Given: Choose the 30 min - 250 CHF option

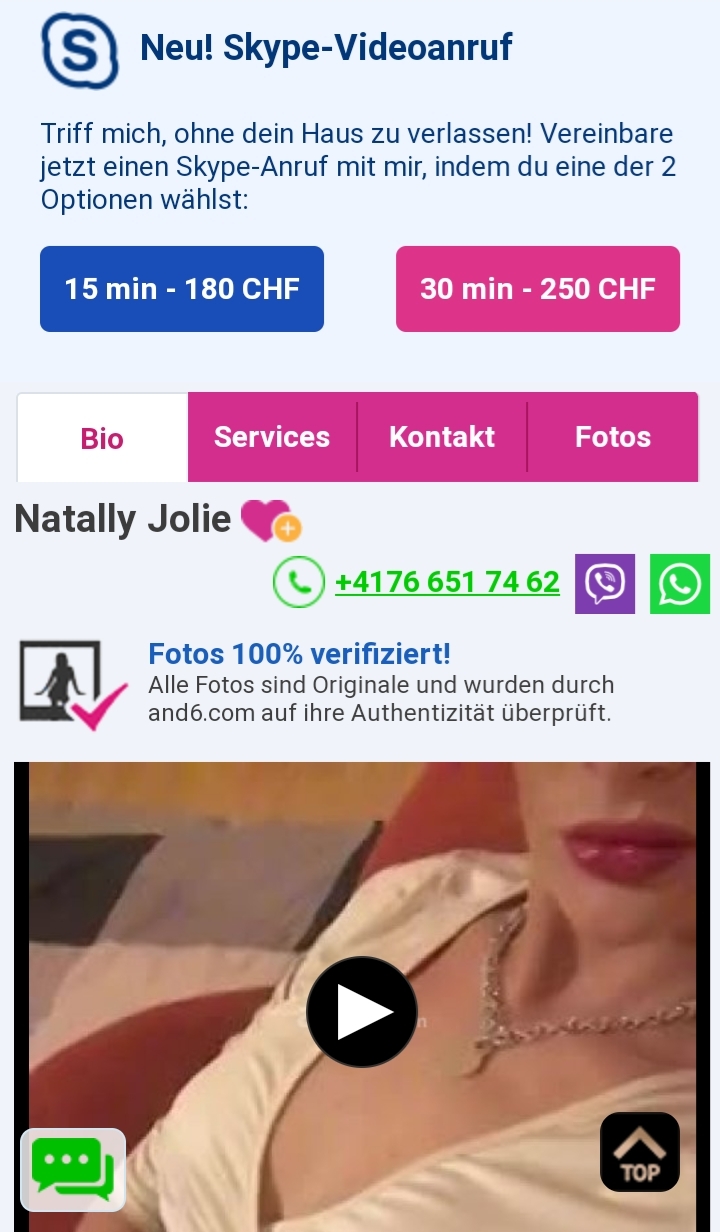Looking at the screenshot, I should (x=538, y=289).
